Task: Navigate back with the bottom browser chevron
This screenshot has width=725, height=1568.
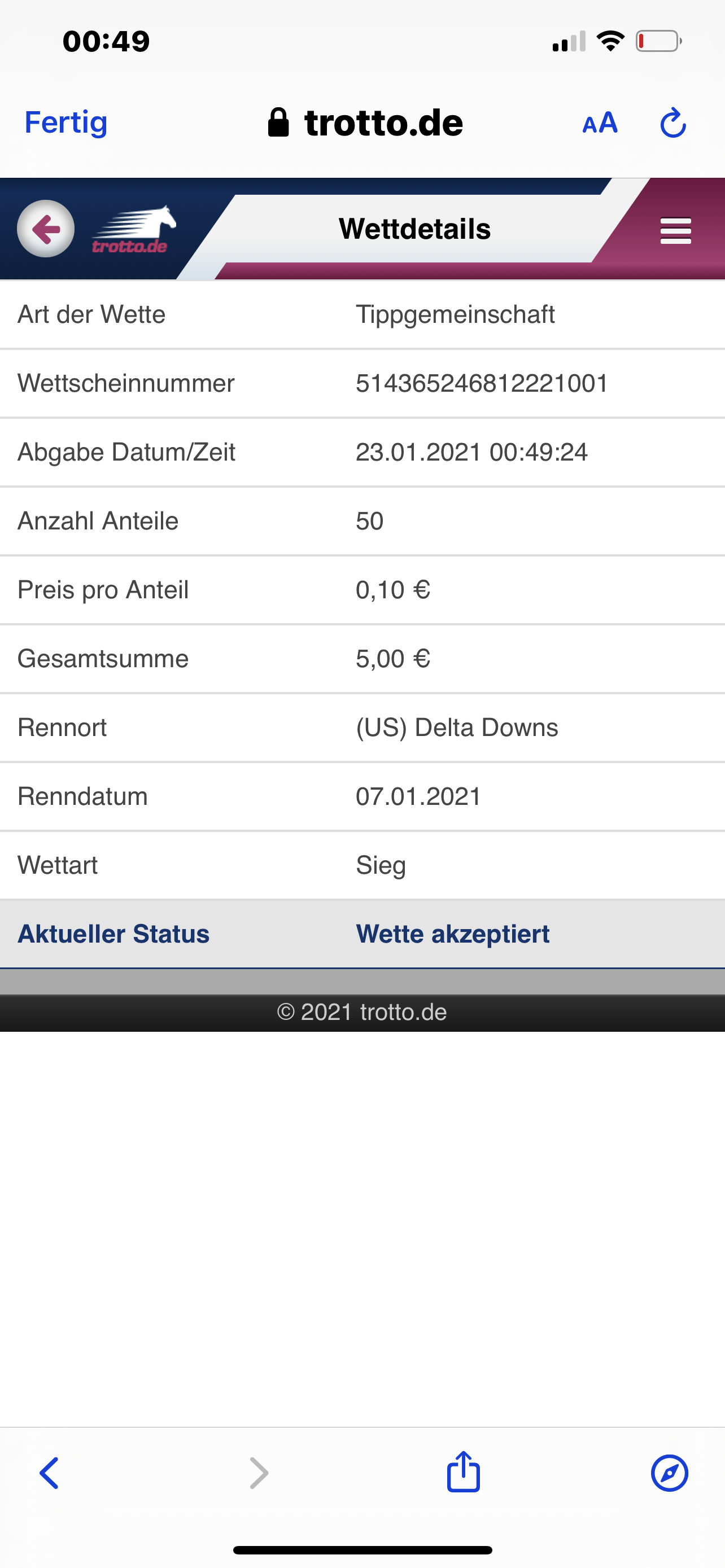Action: (49, 1473)
